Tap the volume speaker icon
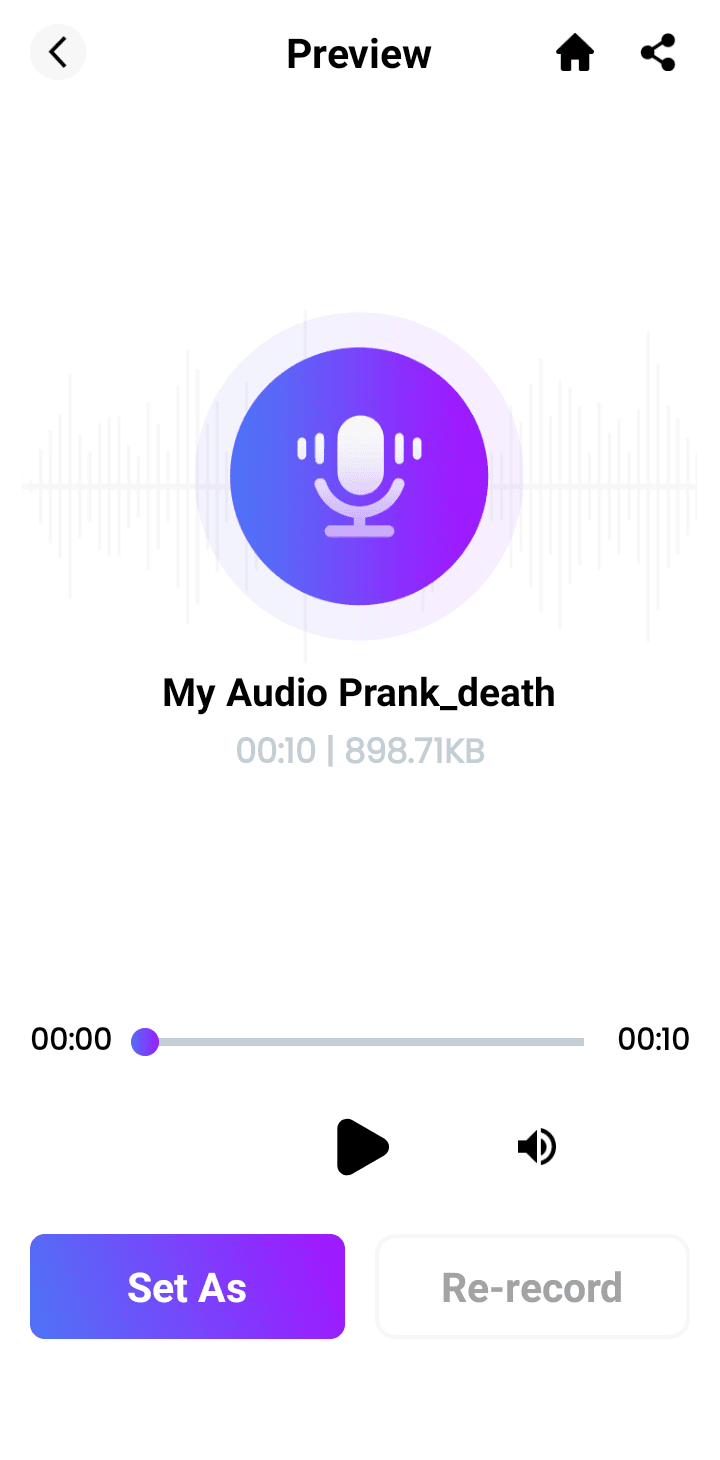Screen dimensions: 720x1460 pyautogui.click(x=537, y=1147)
